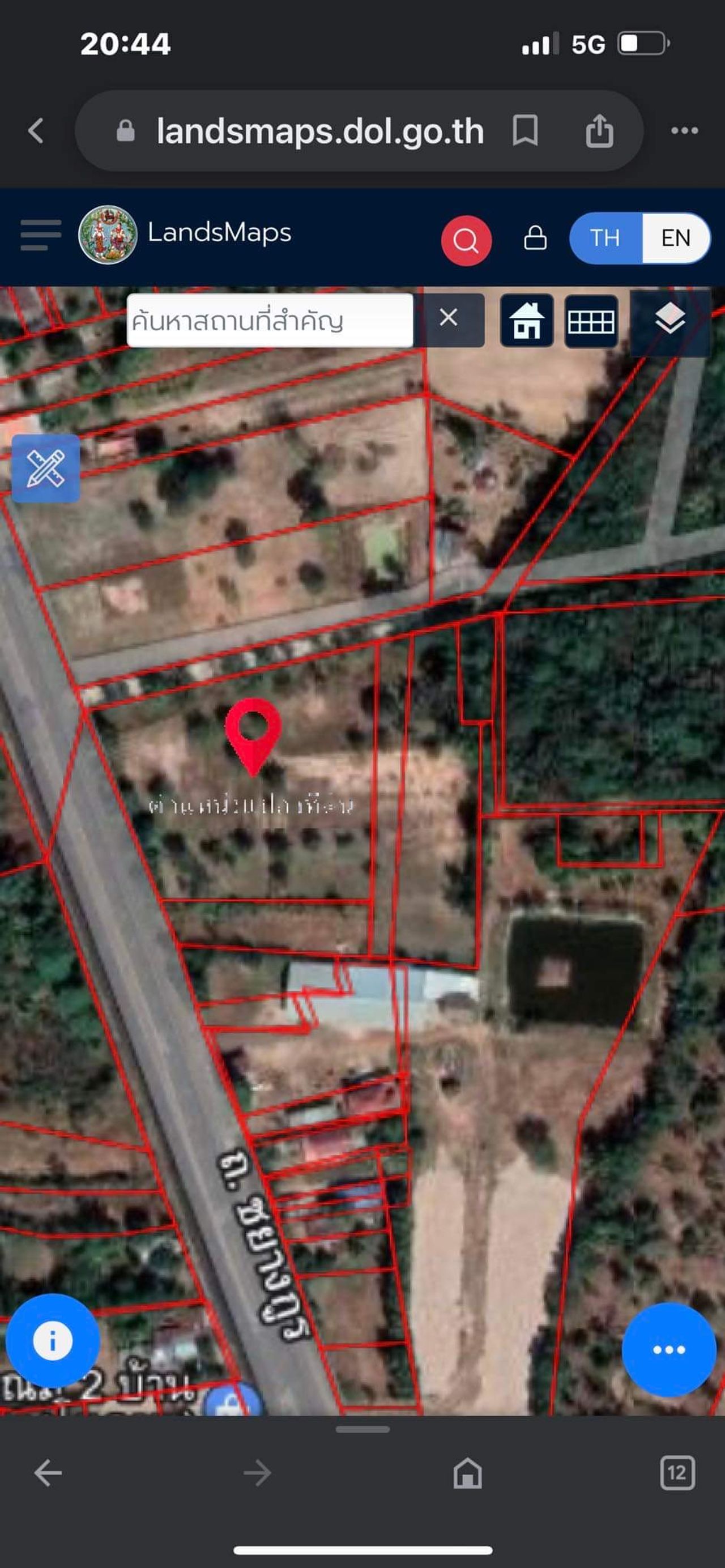Open the map layers selector
Viewport: 725px width, 1568px height.
coord(669,319)
